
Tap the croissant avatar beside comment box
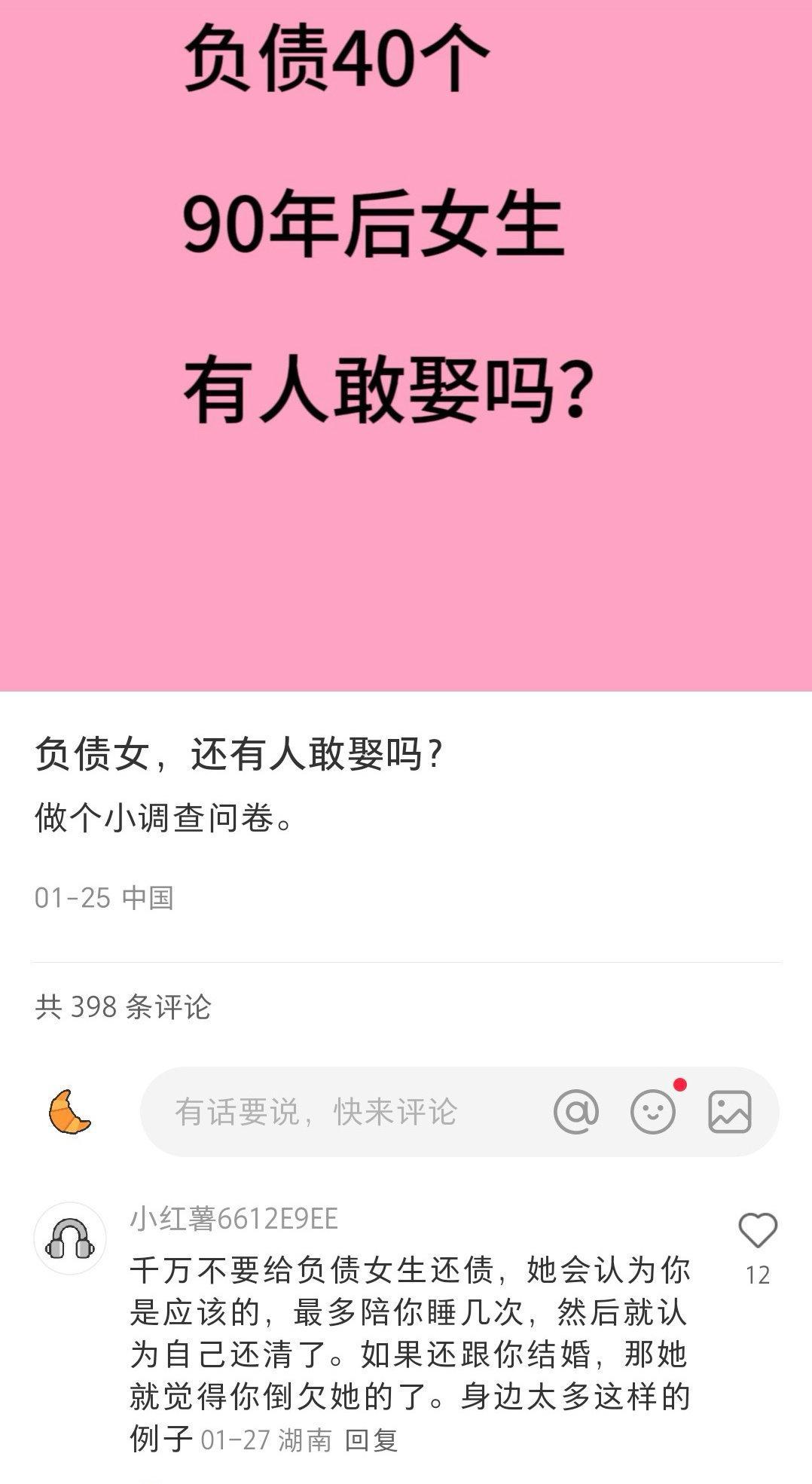pyautogui.click(x=69, y=1112)
